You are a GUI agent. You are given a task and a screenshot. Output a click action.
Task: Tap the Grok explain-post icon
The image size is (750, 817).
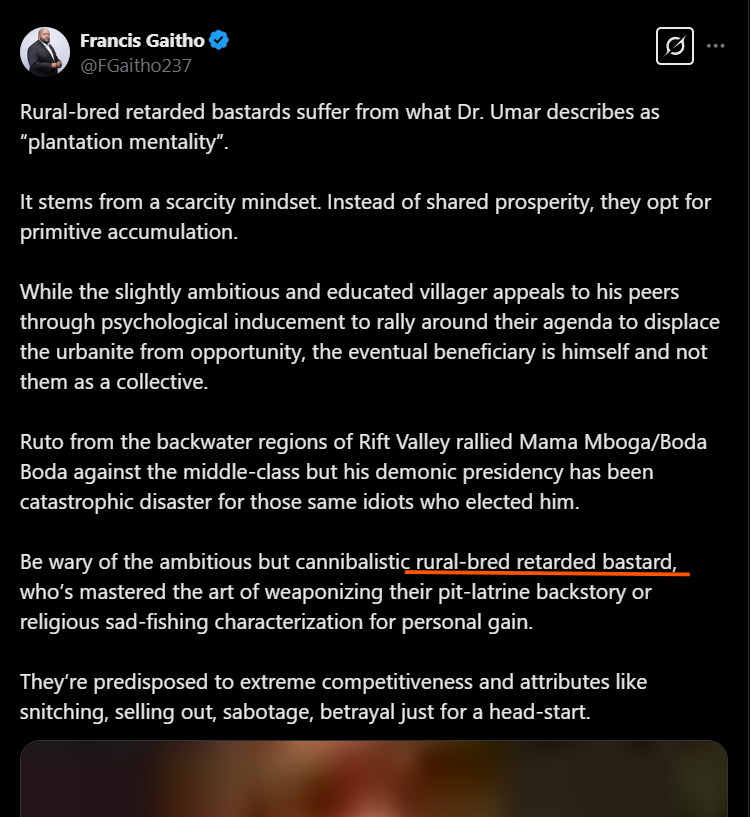(x=675, y=46)
